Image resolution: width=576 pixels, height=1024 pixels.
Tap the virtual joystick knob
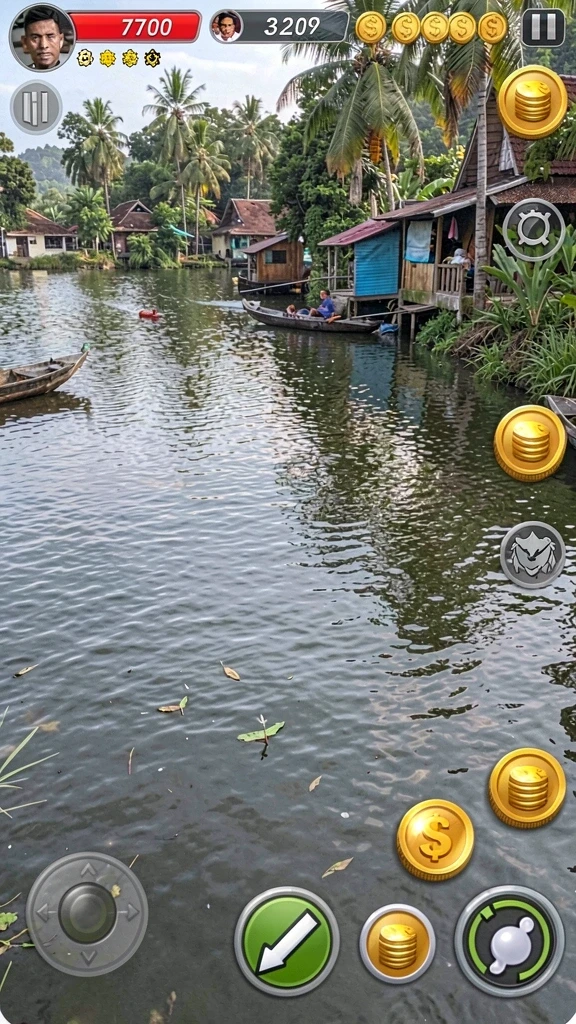coord(87,912)
